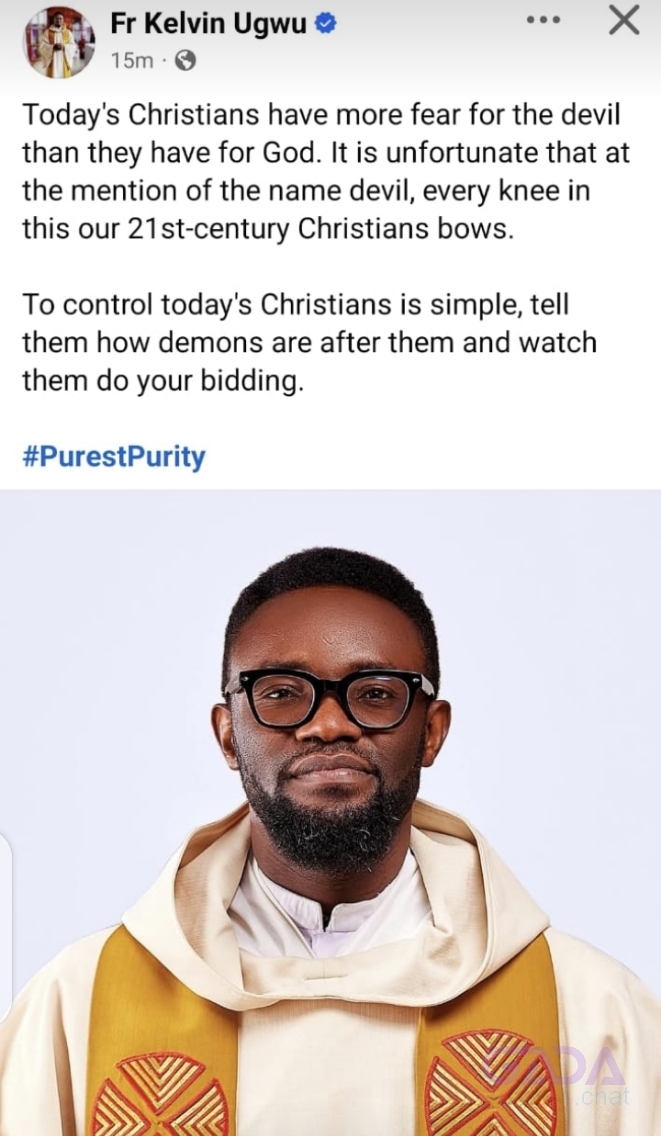Open the #PurestPurity hashtag

point(113,457)
